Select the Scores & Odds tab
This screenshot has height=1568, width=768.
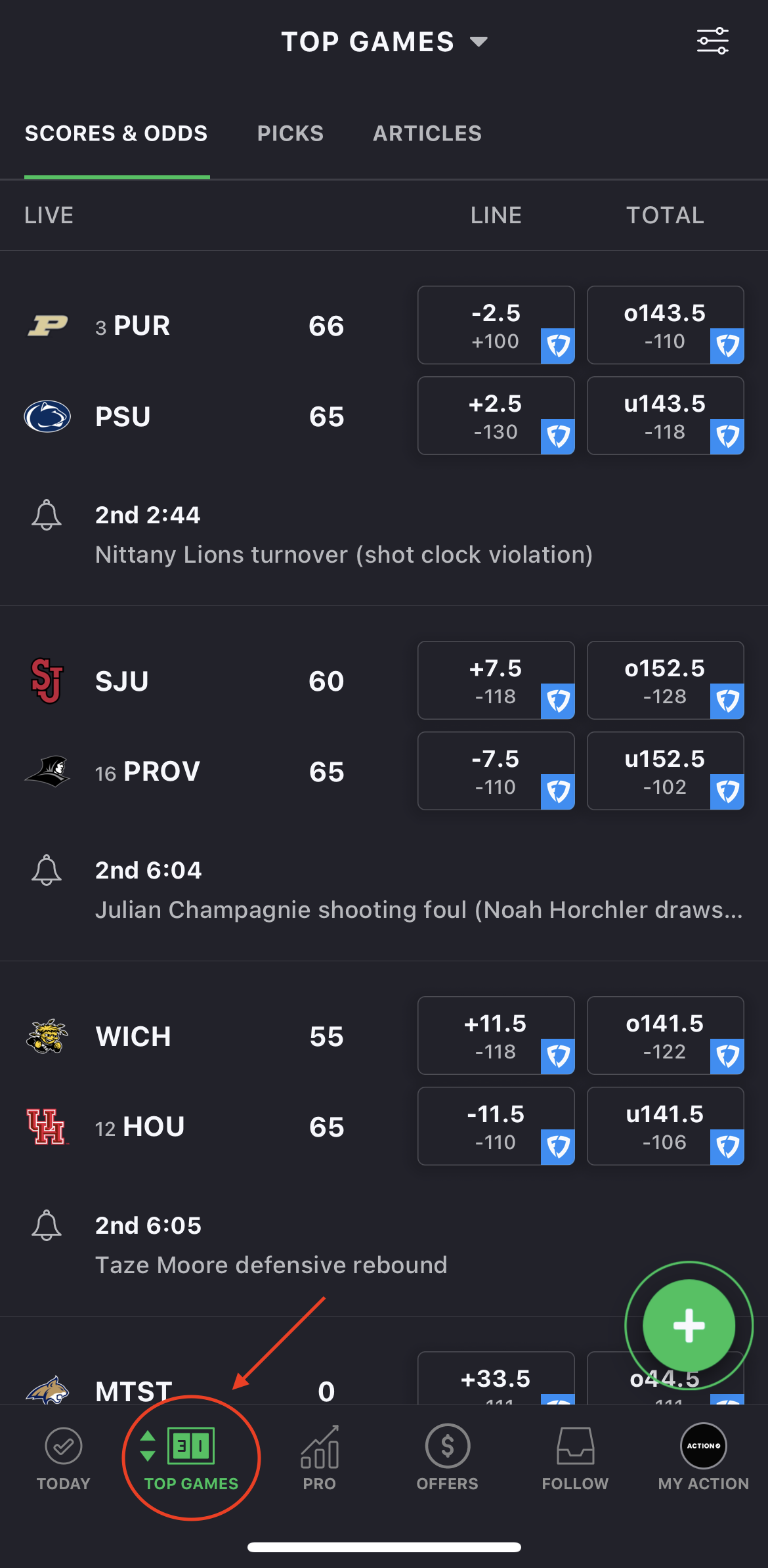pos(116,133)
